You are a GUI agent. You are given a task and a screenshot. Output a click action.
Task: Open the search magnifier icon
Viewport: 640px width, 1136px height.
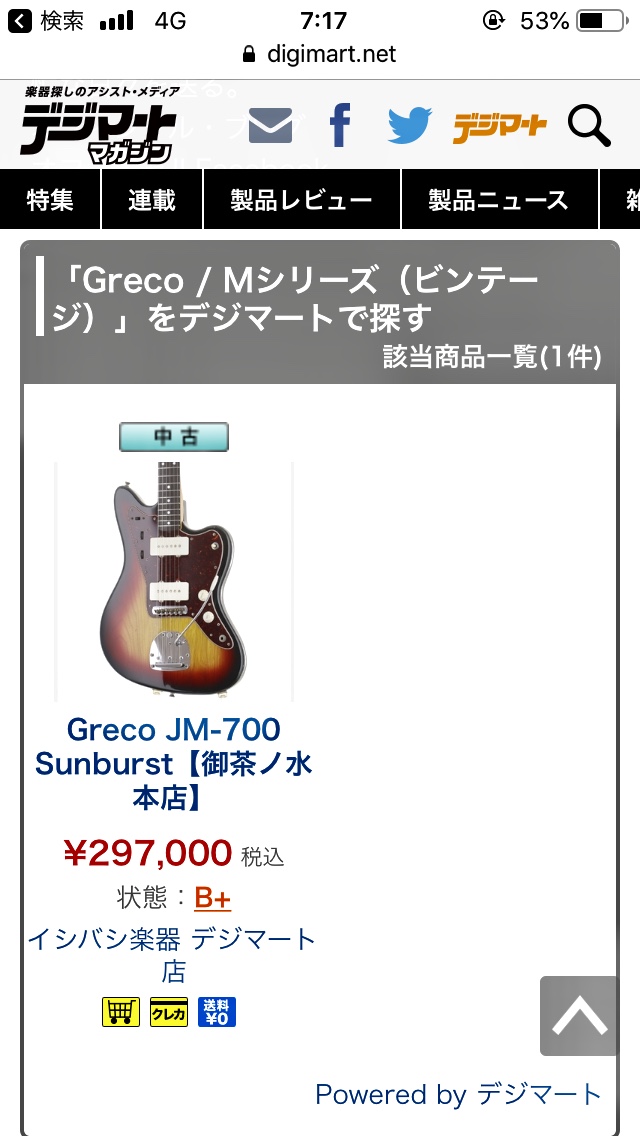(589, 126)
